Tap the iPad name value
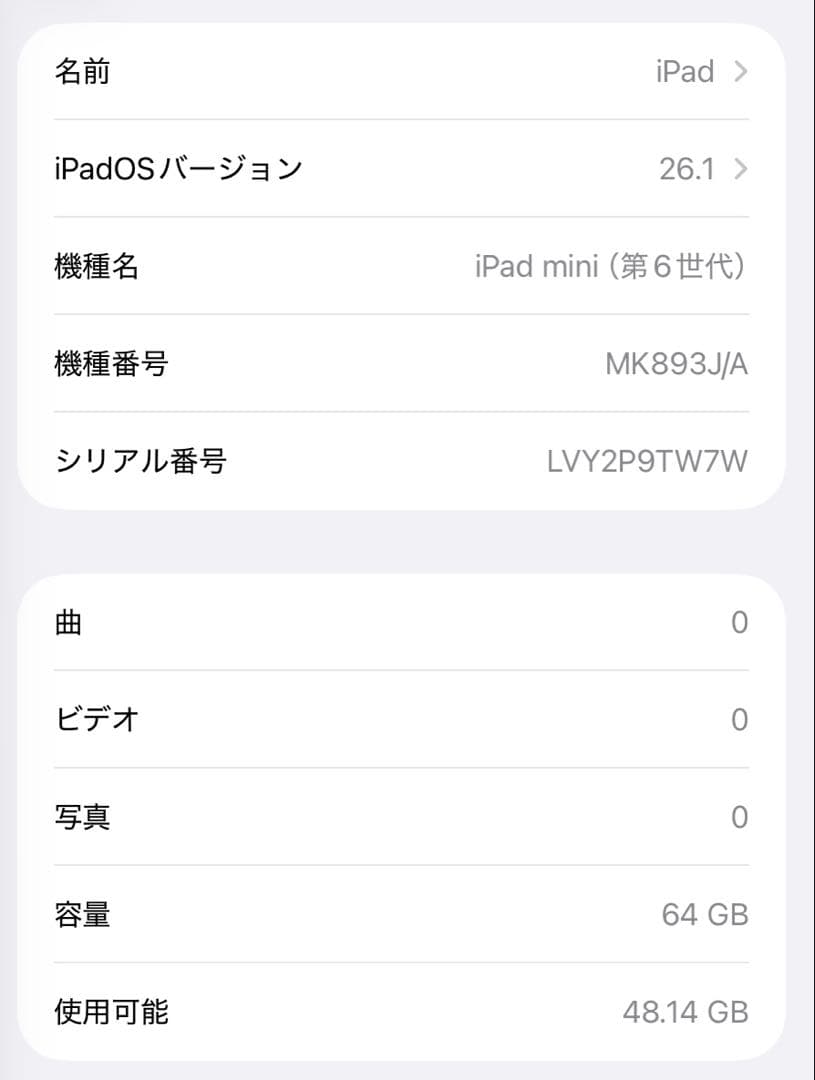815x1080 pixels. coord(685,71)
